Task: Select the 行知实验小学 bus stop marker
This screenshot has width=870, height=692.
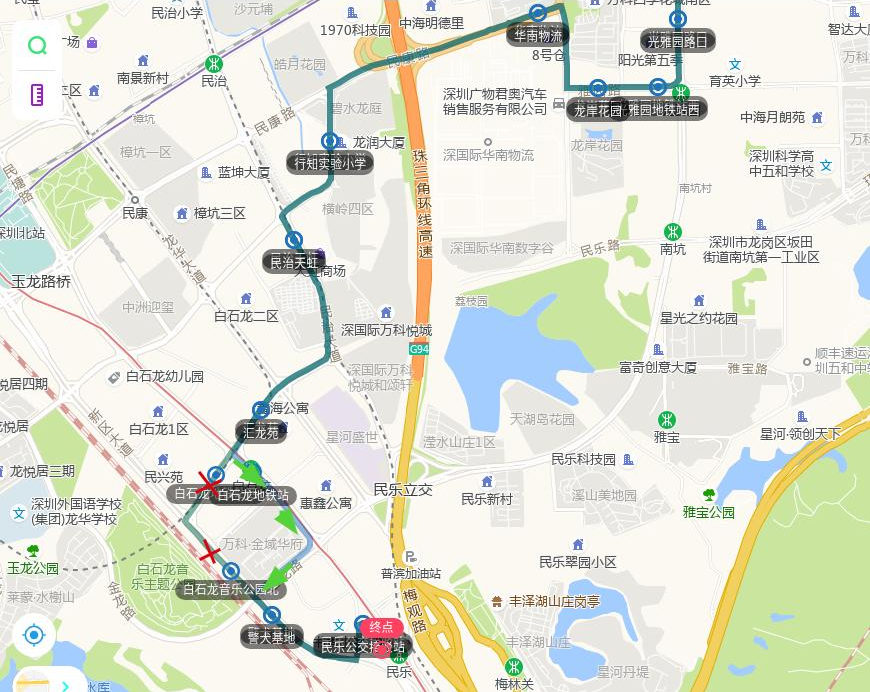Action: click(x=329, y=141)
